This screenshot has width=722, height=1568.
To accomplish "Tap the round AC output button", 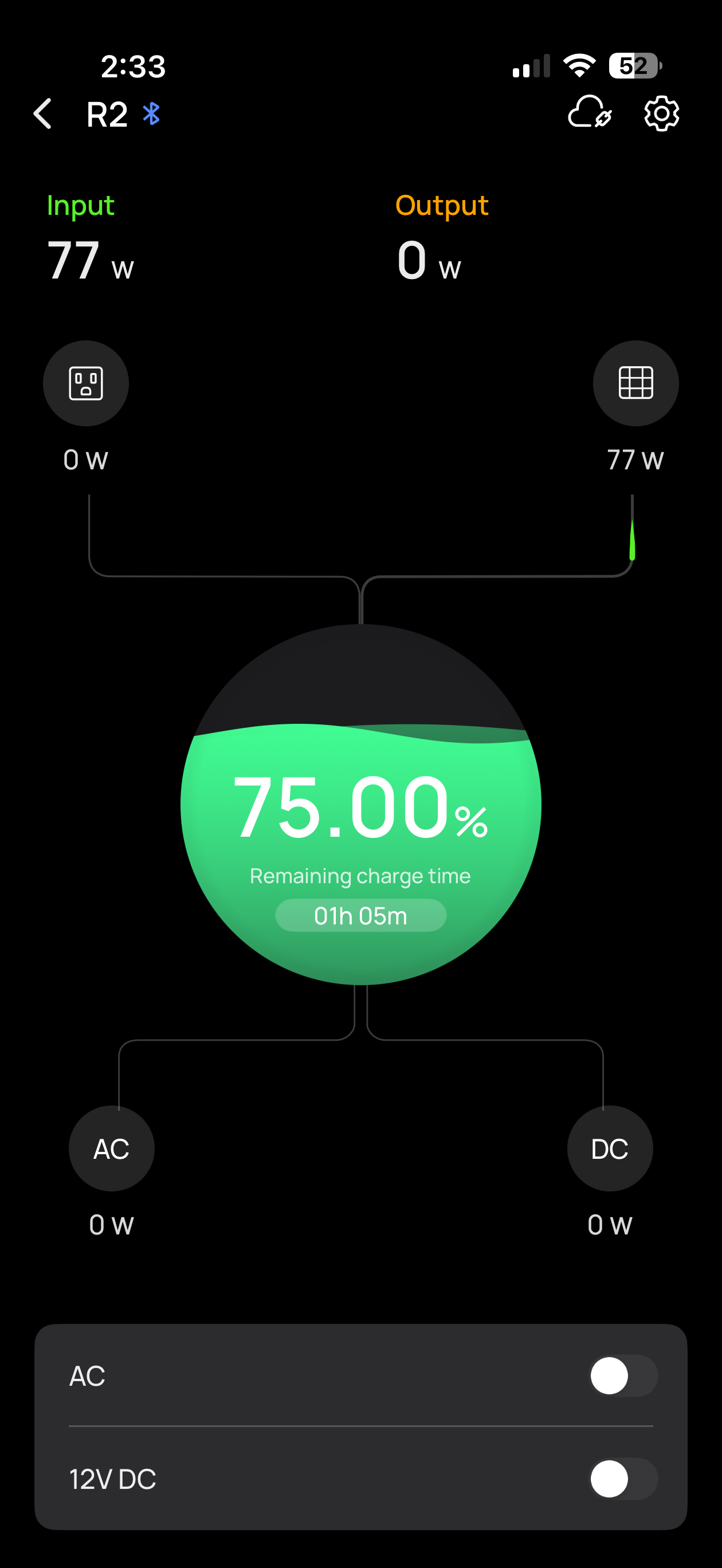I will 111,1148.
